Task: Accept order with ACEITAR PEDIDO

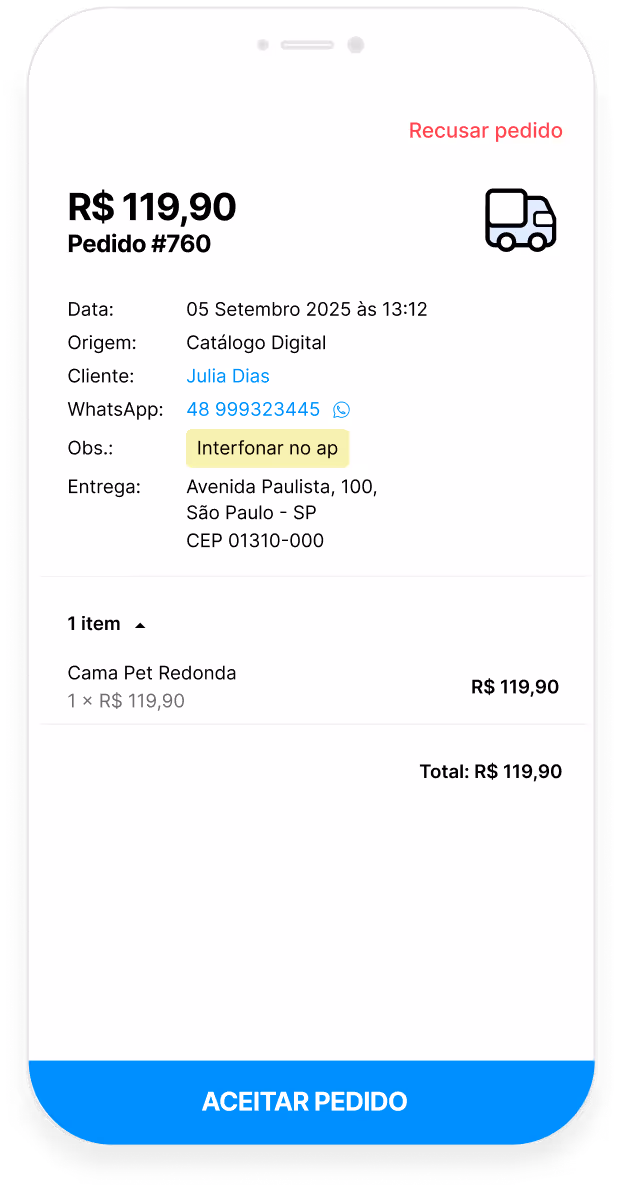Action: click(305, 1101)
